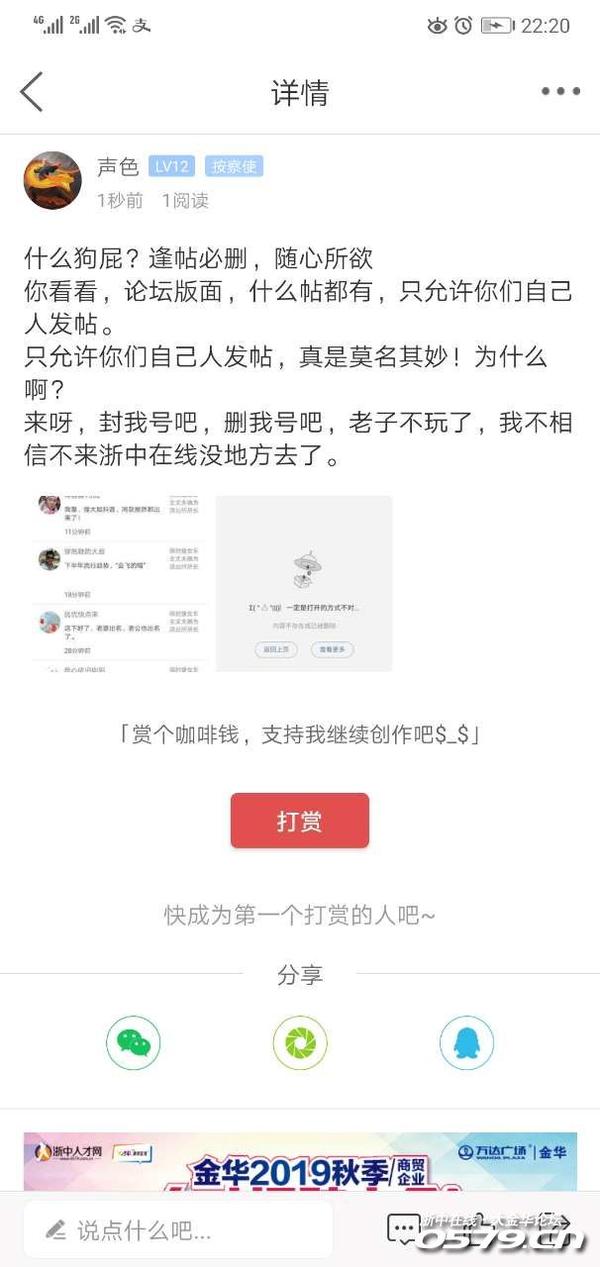The image size is (600, 1267).
Task: Share the post to QQ
Action: (466, 1043)
